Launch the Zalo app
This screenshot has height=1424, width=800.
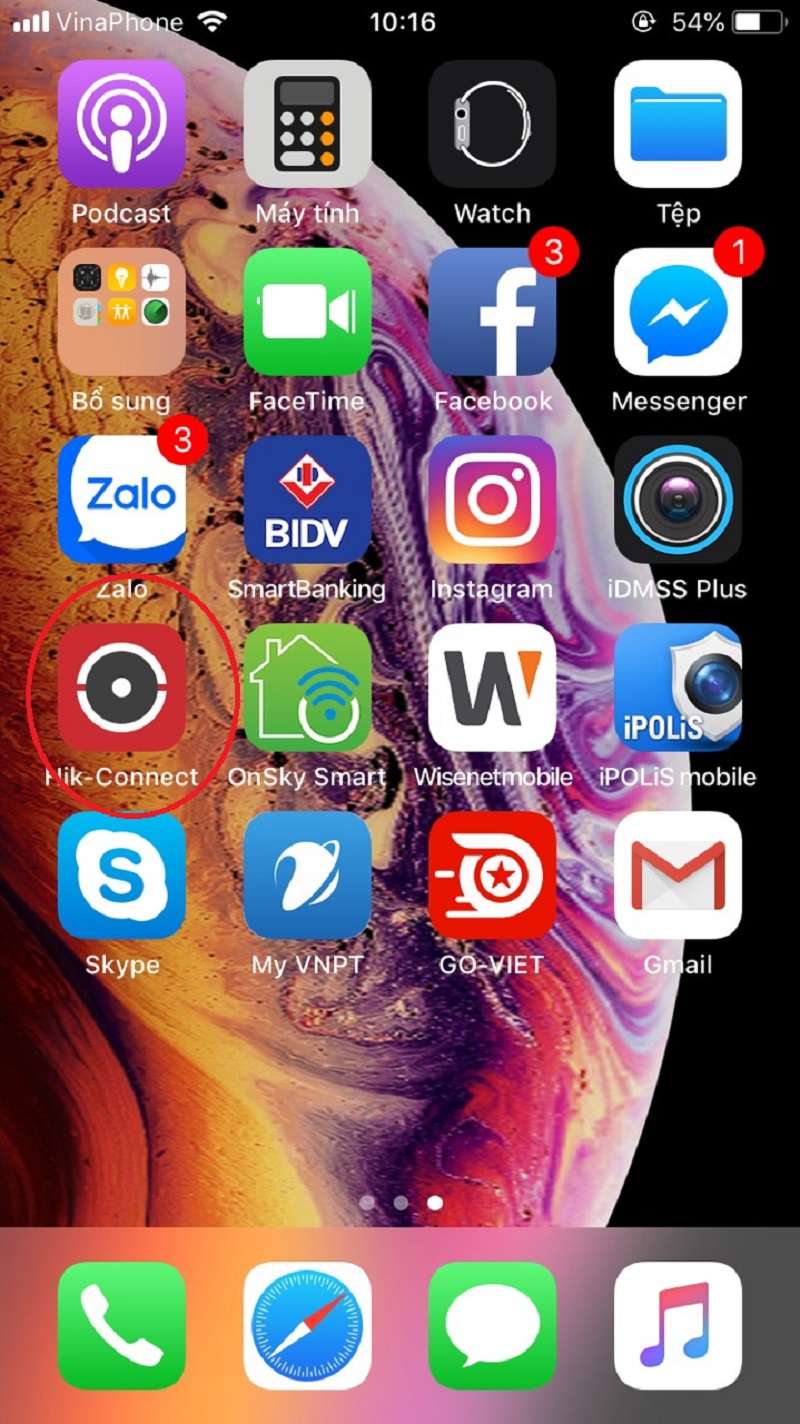(x=121, y=500)
